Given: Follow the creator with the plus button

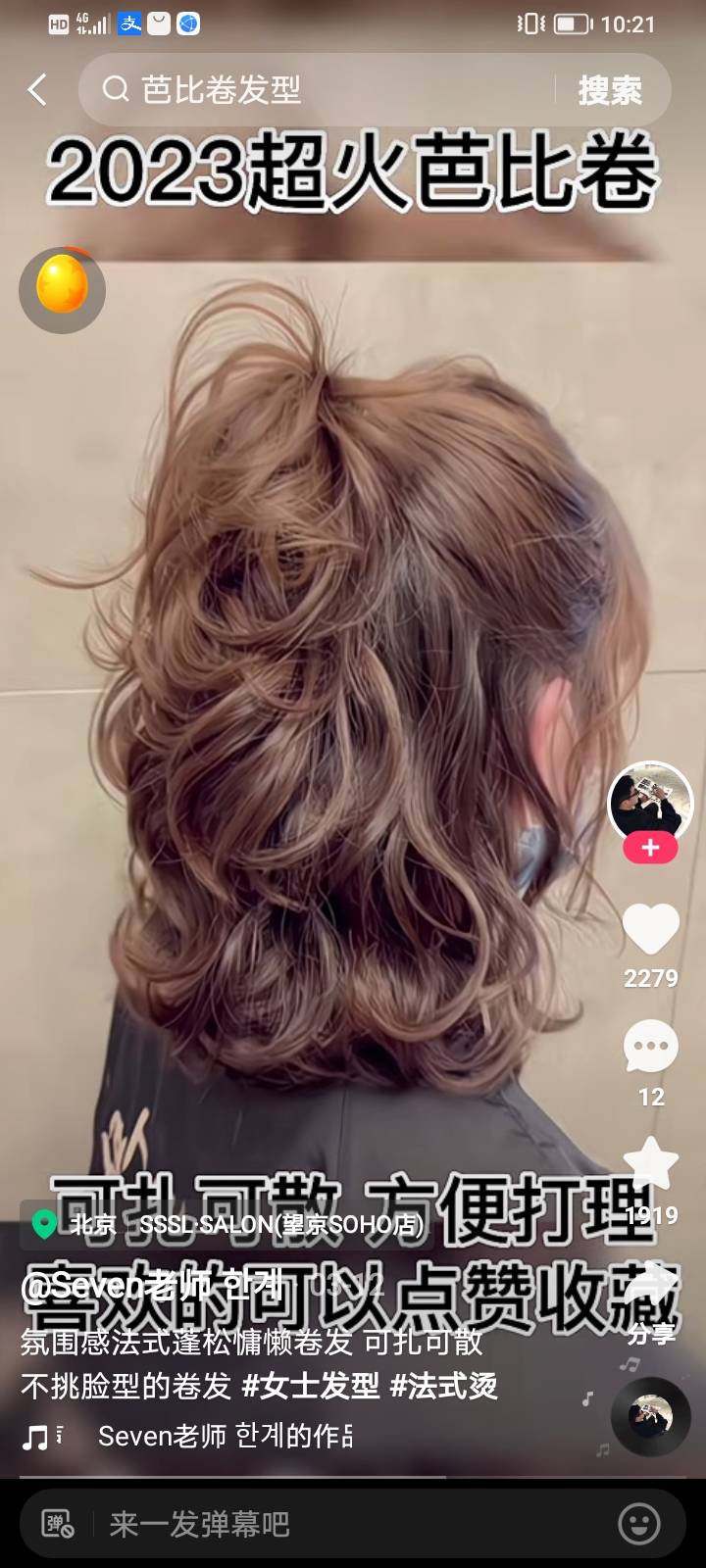Looking at the screenshot, I should pyautogui.click(x=650, y=848).
